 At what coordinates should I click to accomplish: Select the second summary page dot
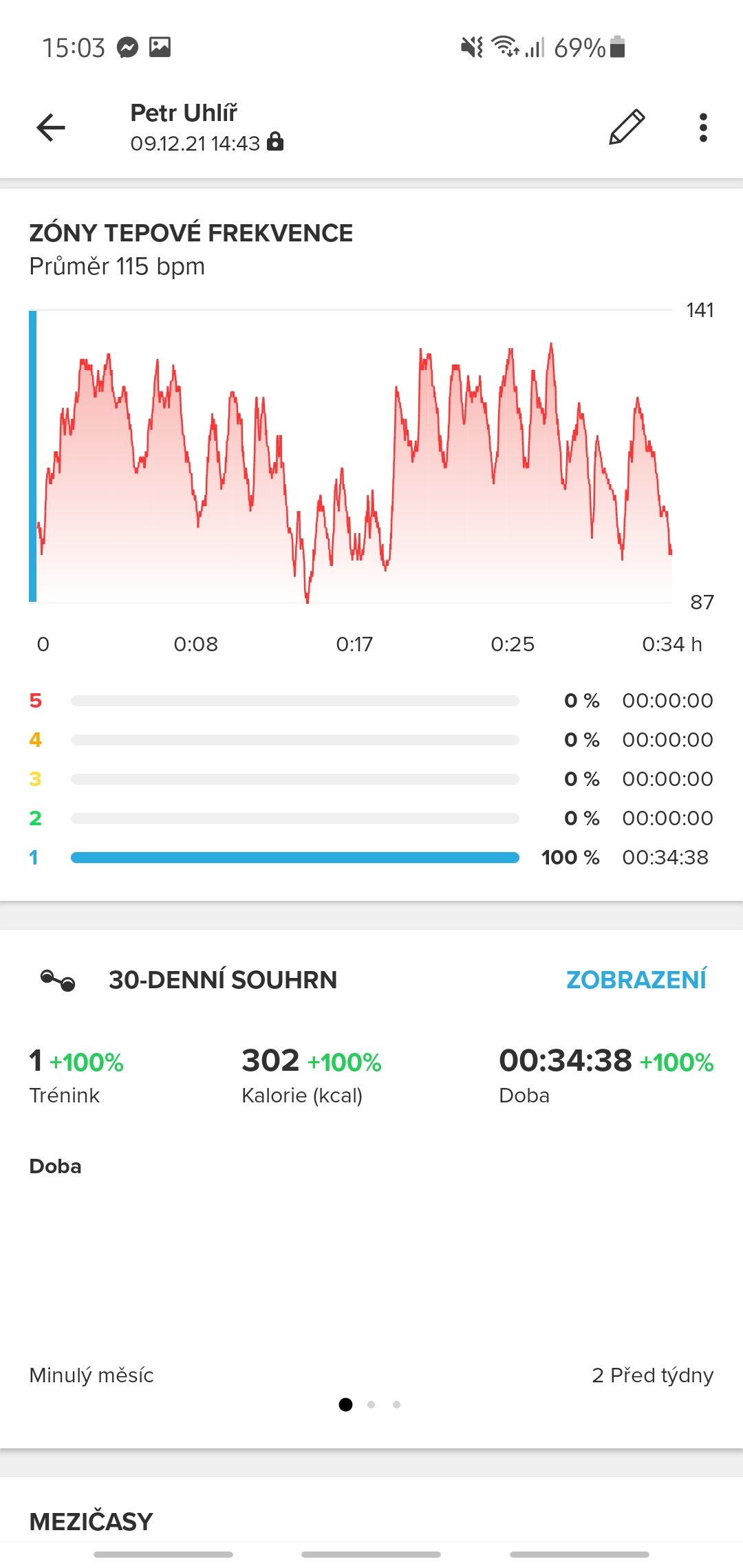(371, 1405)
